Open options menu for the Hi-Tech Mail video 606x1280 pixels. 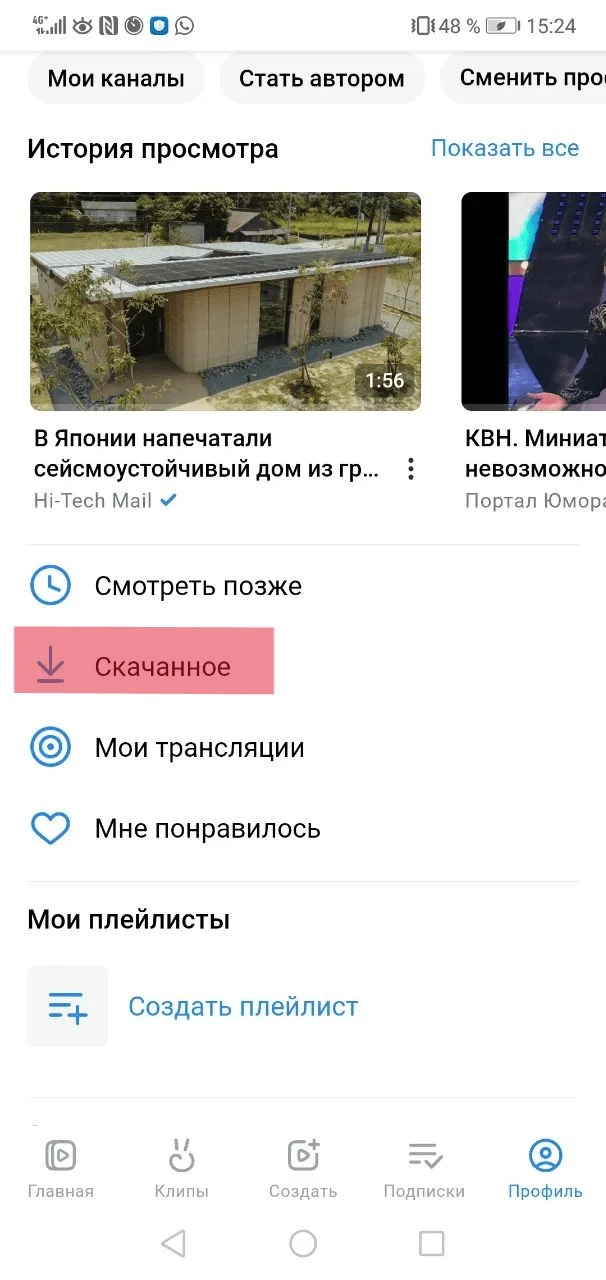click(x=410, y=468)
